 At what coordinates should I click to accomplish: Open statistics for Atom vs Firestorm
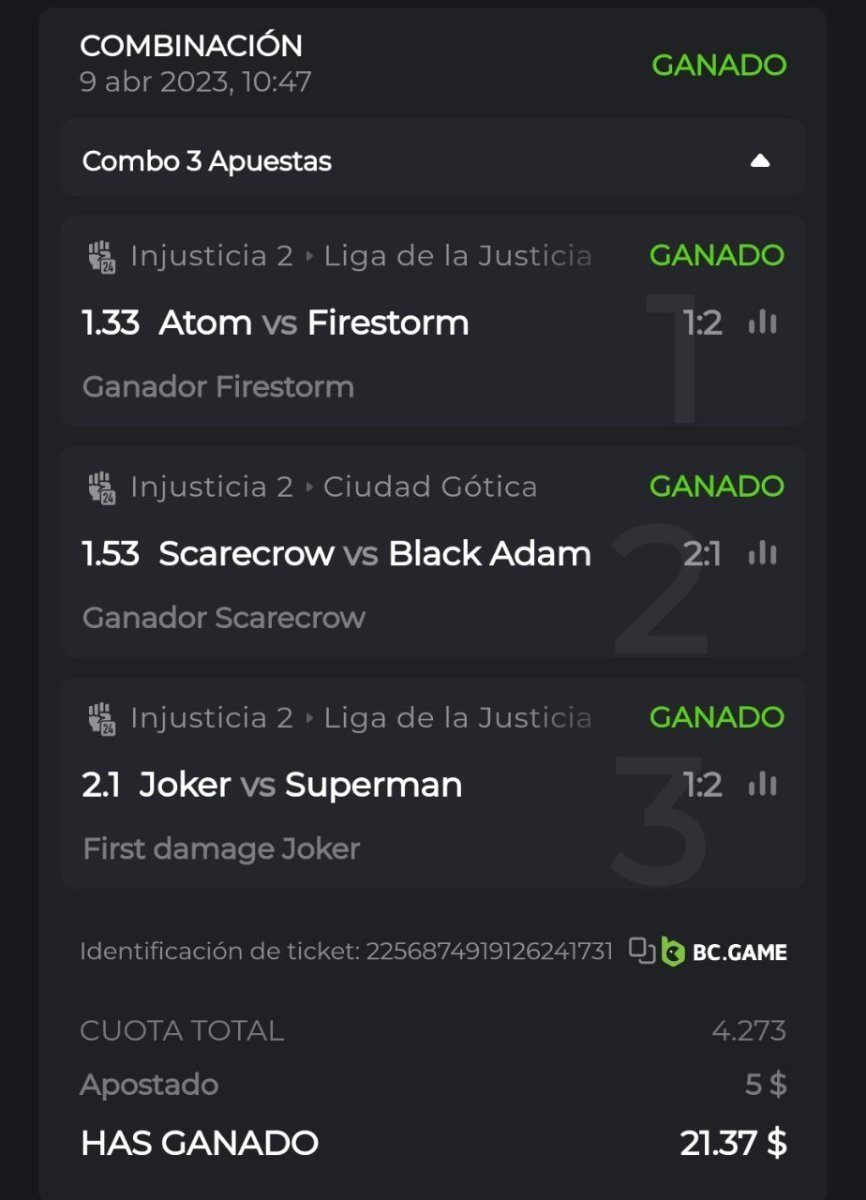point(762,322)
